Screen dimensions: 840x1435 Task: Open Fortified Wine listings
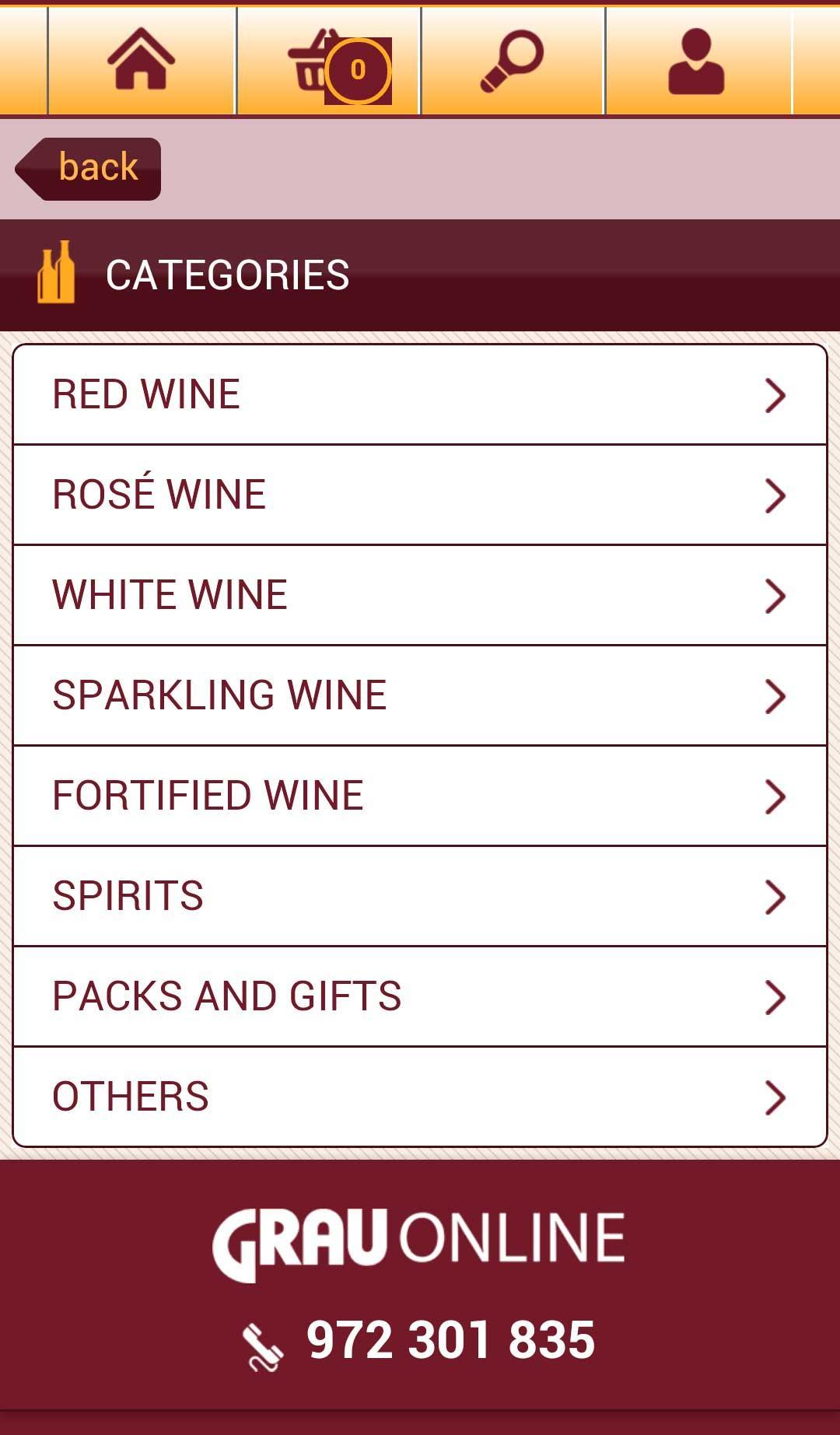(x=420, y=796)
